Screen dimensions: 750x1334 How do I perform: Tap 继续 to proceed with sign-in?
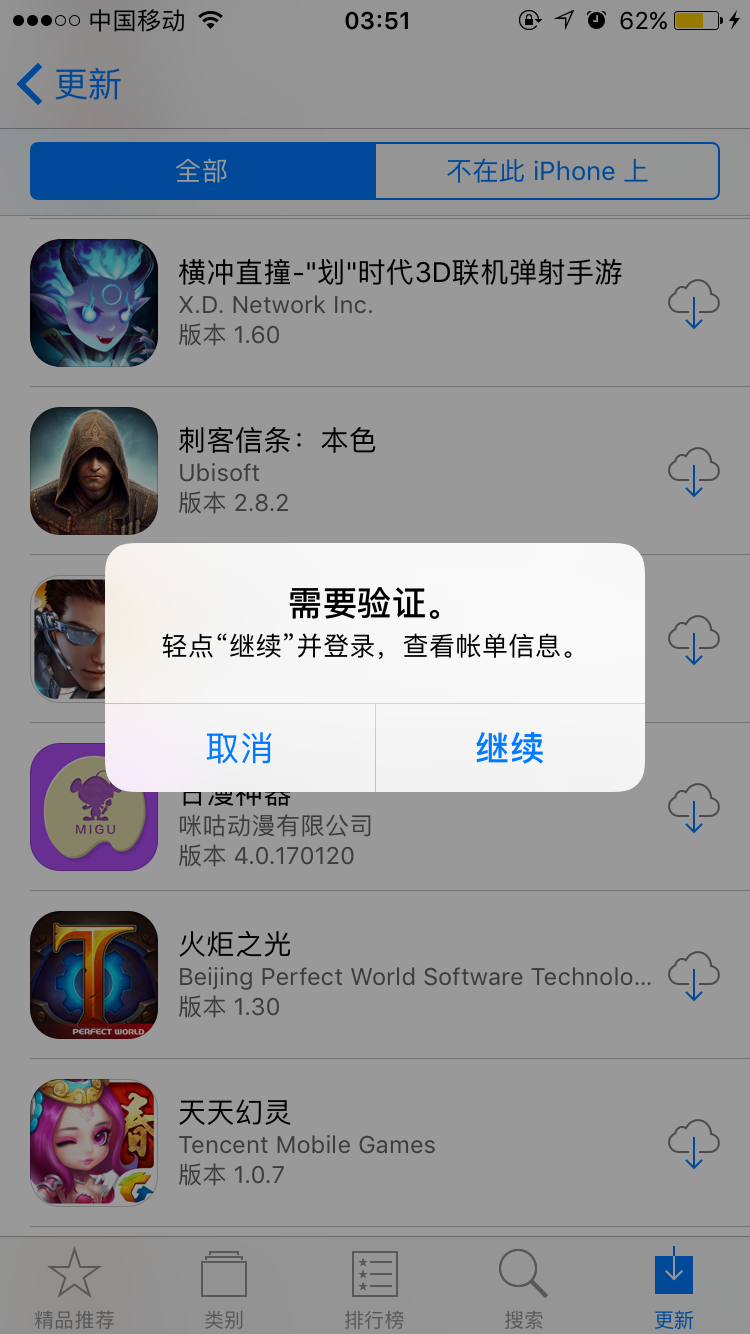[x=510, y=748]
